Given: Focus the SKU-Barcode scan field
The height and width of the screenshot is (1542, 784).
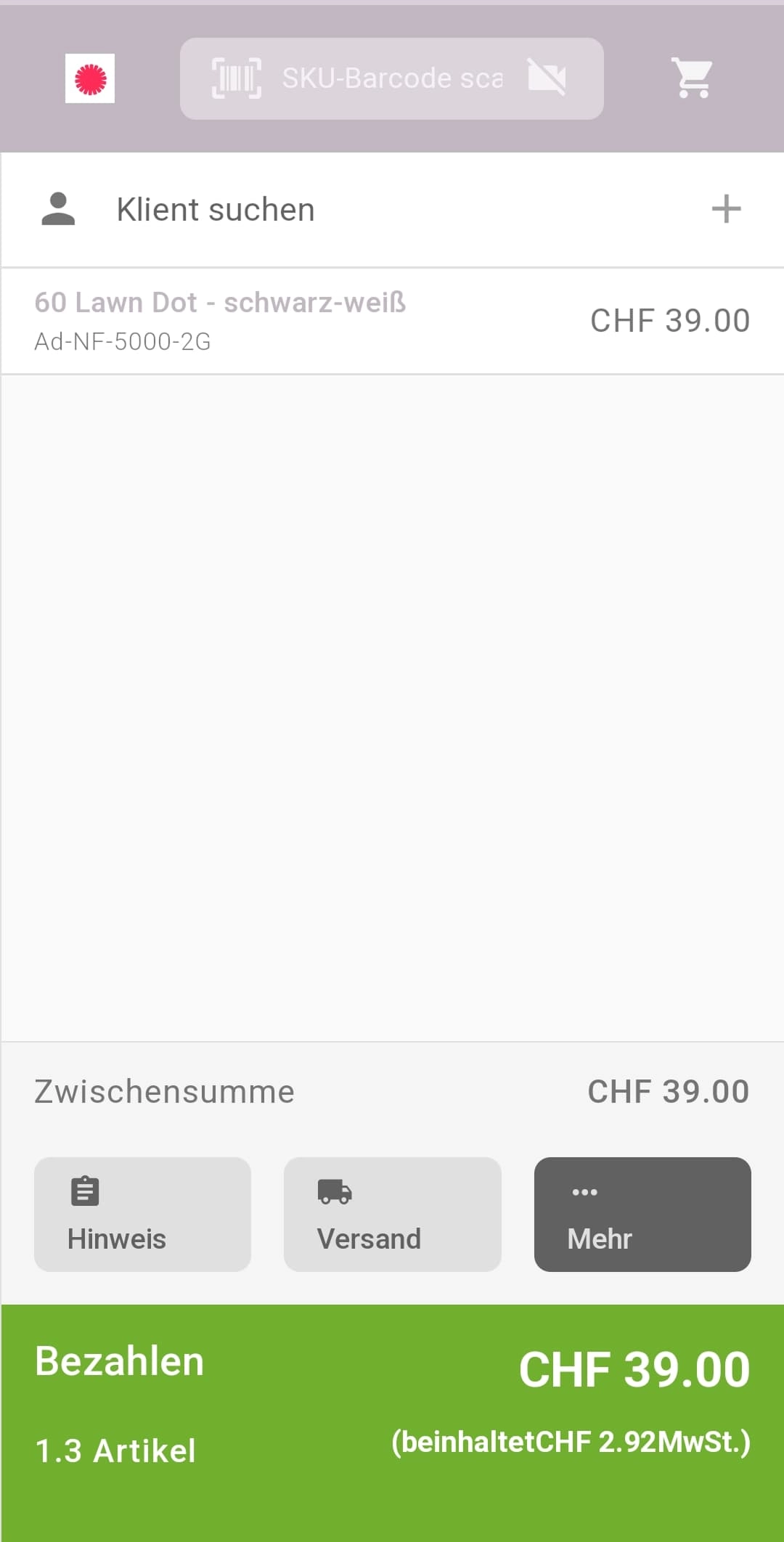Looking at the screenshot, I should [x=391, y=78].
